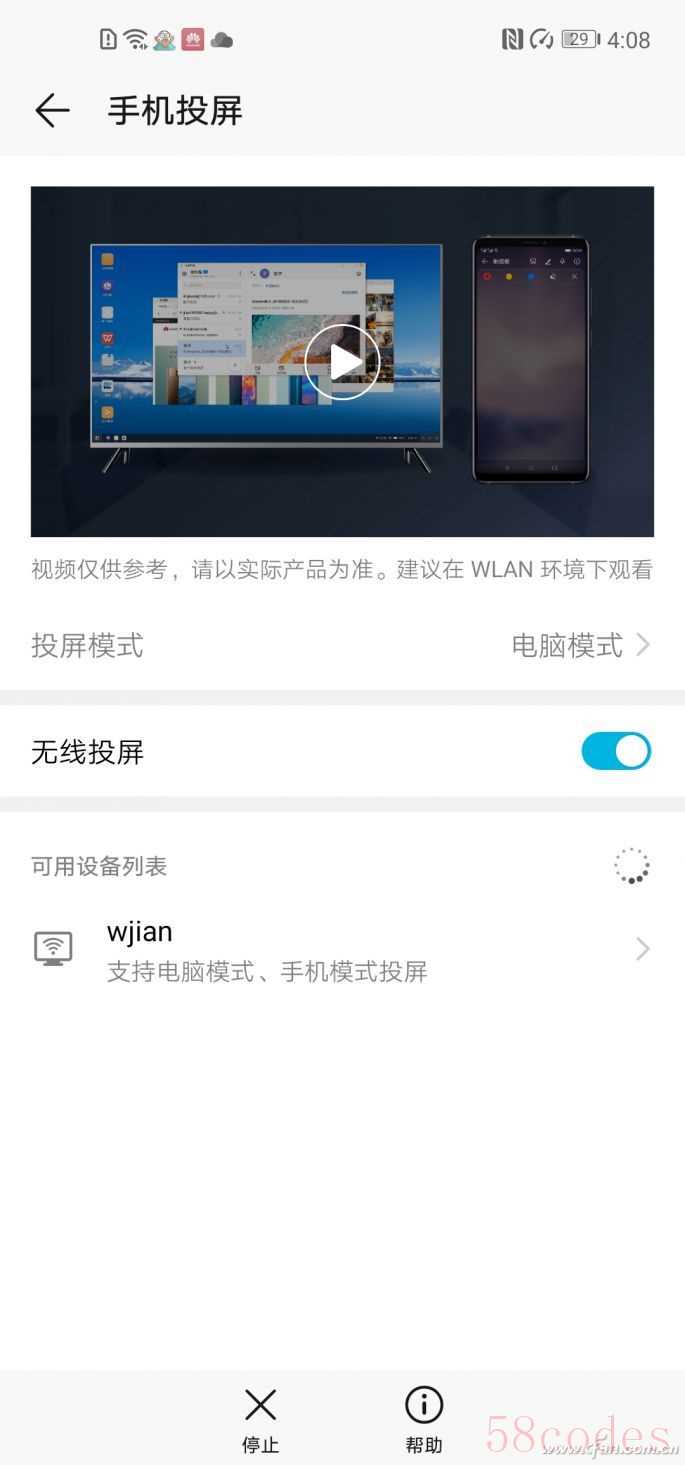Go back from 手机投屏 screen
Image resolution: width=685 pixels, height=1465 pixels.
click(x=52, y=110)
